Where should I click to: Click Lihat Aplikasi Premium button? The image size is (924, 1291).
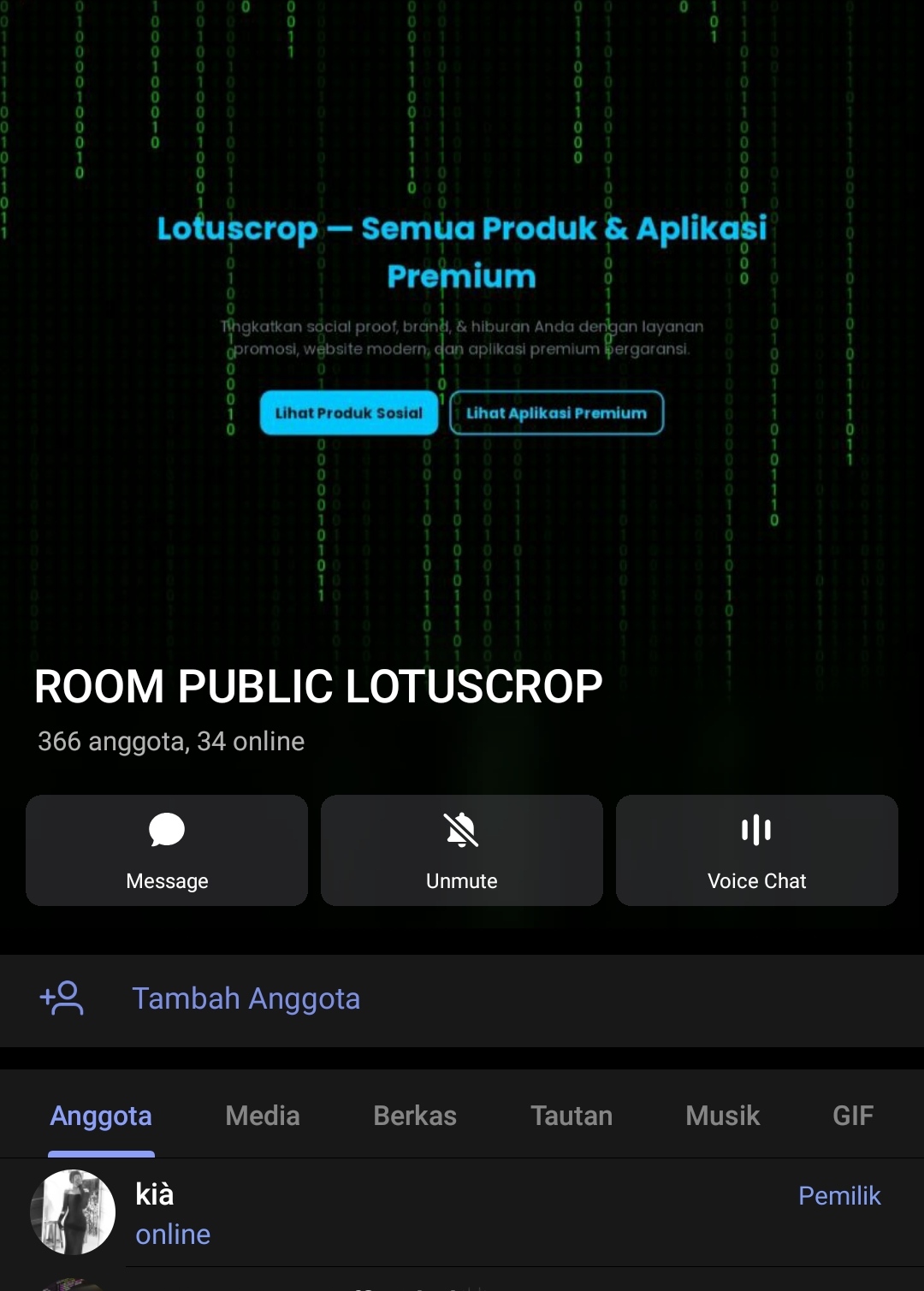[556, 412]
